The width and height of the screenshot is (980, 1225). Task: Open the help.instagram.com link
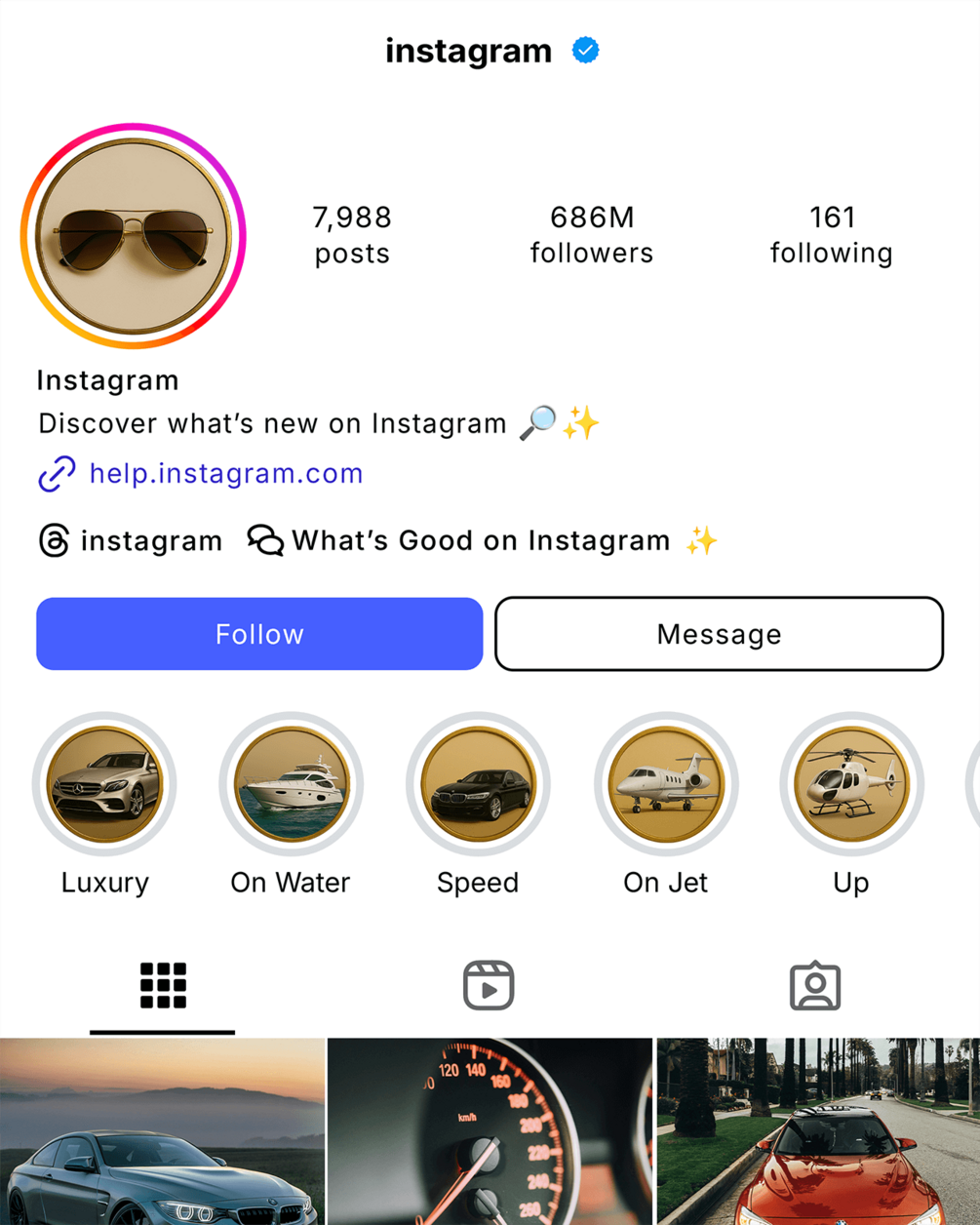[225, 474]
